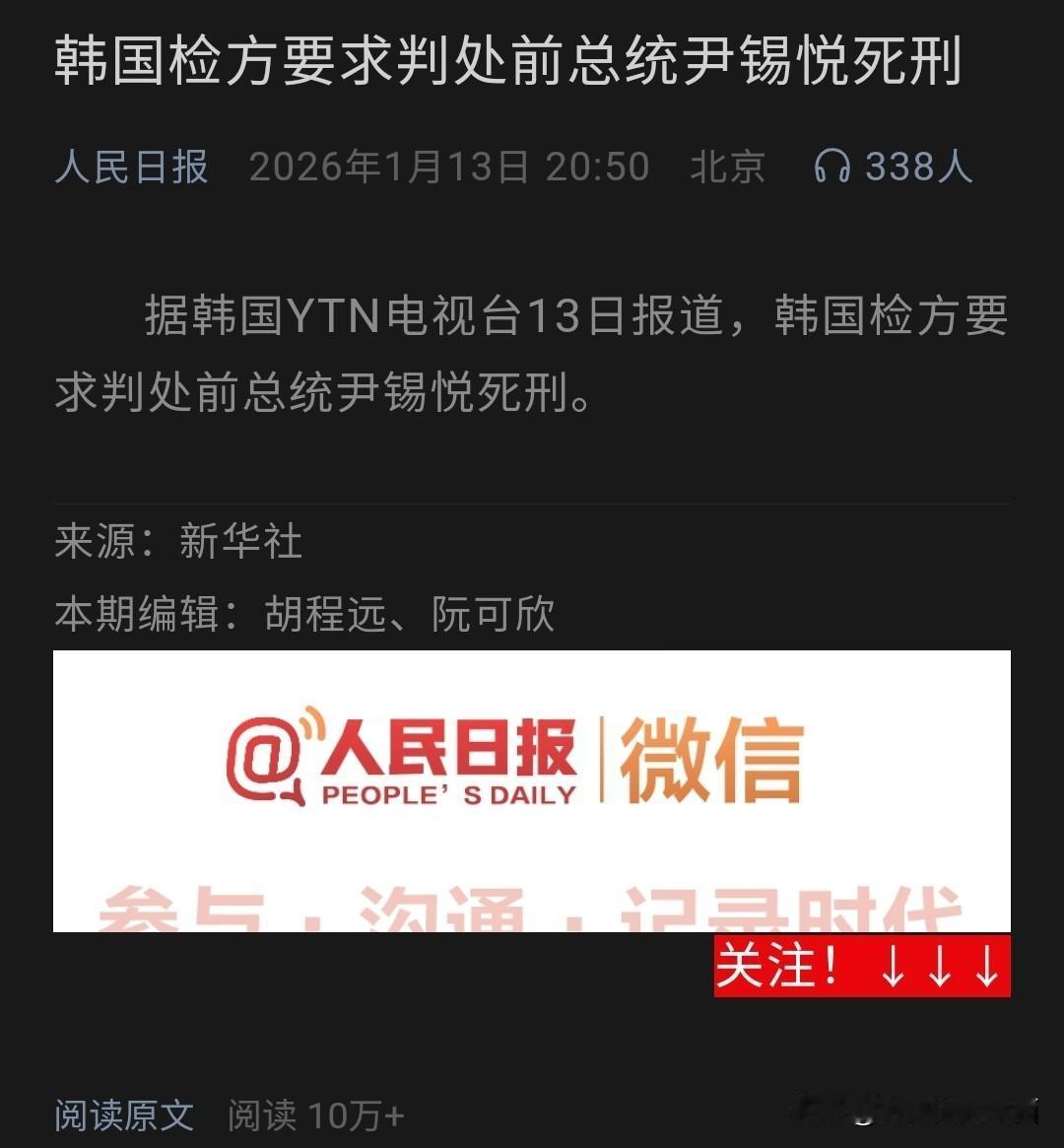This screenshot has height=1148, width=1064.
Task: Click the 北京 location label
Action: coord(729,168)
